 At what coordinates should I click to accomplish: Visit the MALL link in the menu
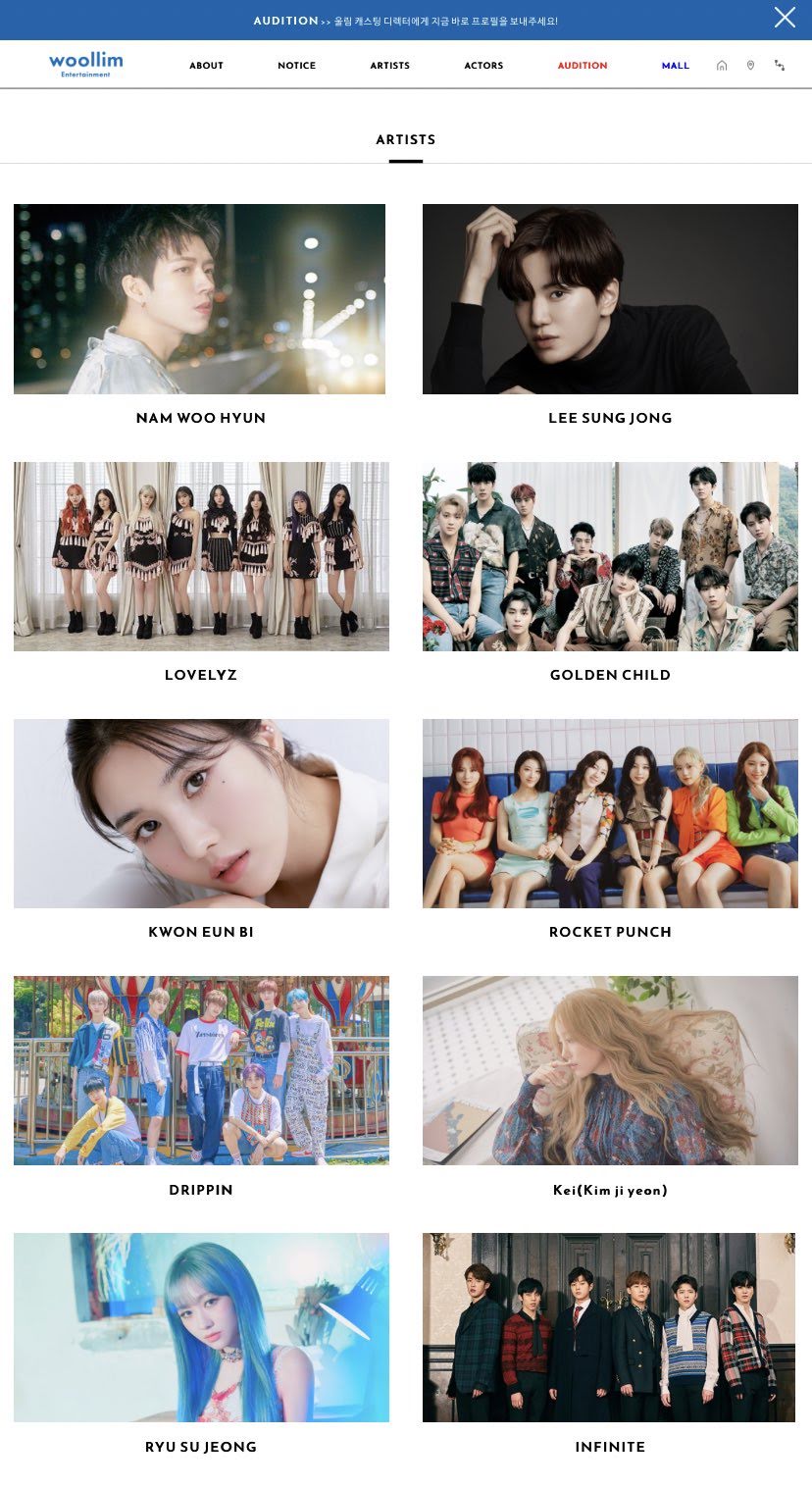675,66
